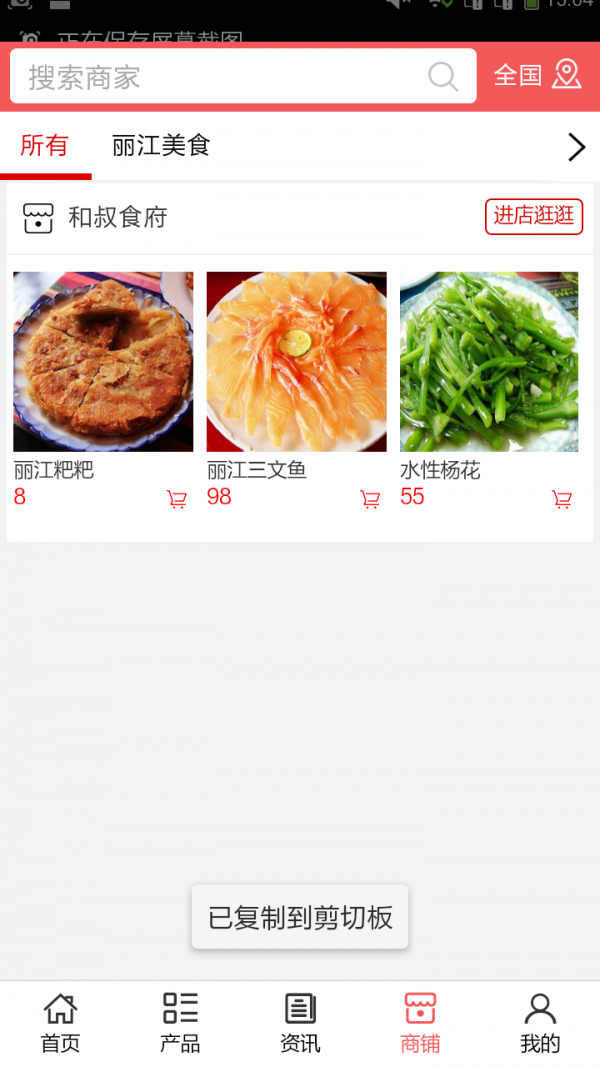The height and width of the screenshot is (1067, 600).
Task: Open the 我的 profile tab
Action: tap(540, 1023)
